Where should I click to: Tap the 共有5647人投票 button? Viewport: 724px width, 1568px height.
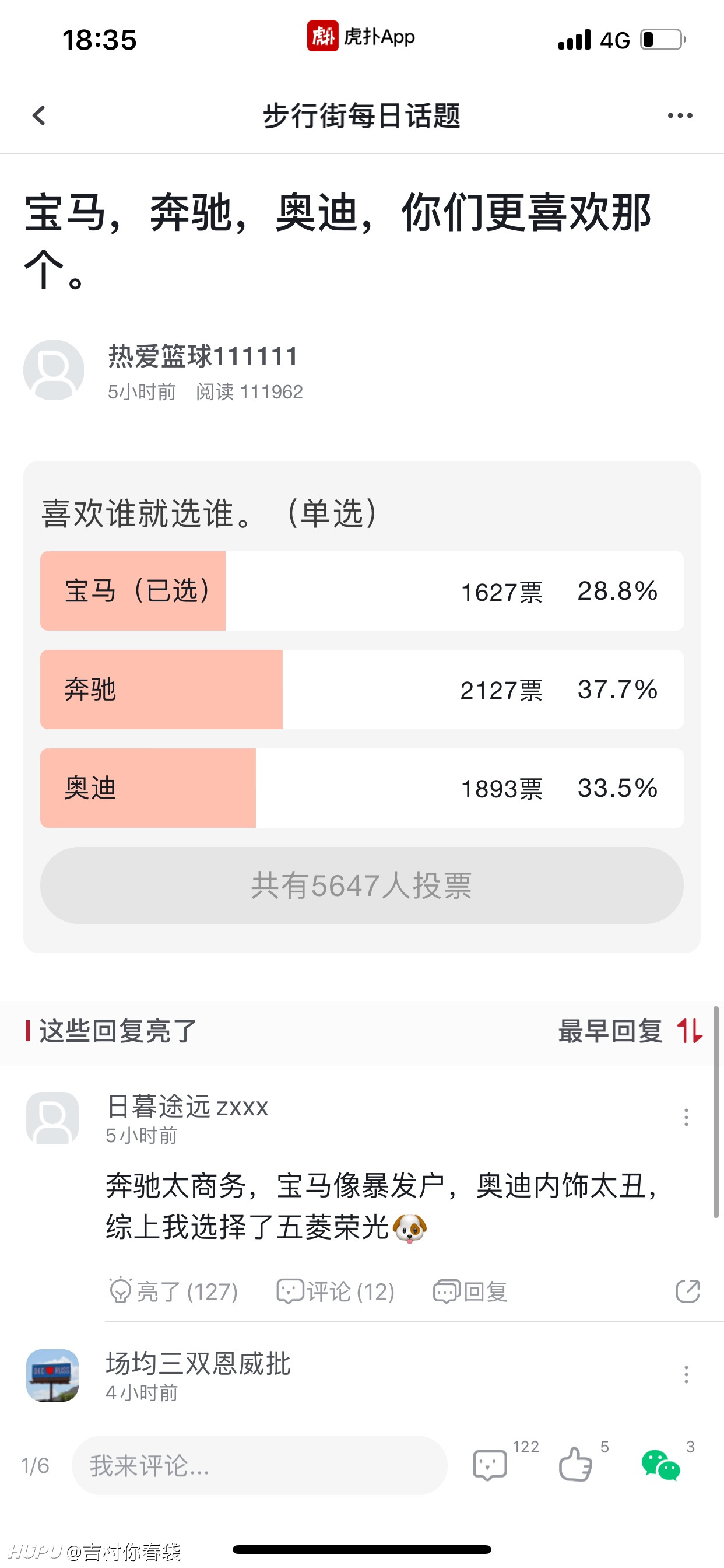pyautogui.click(x=362, y=885)
